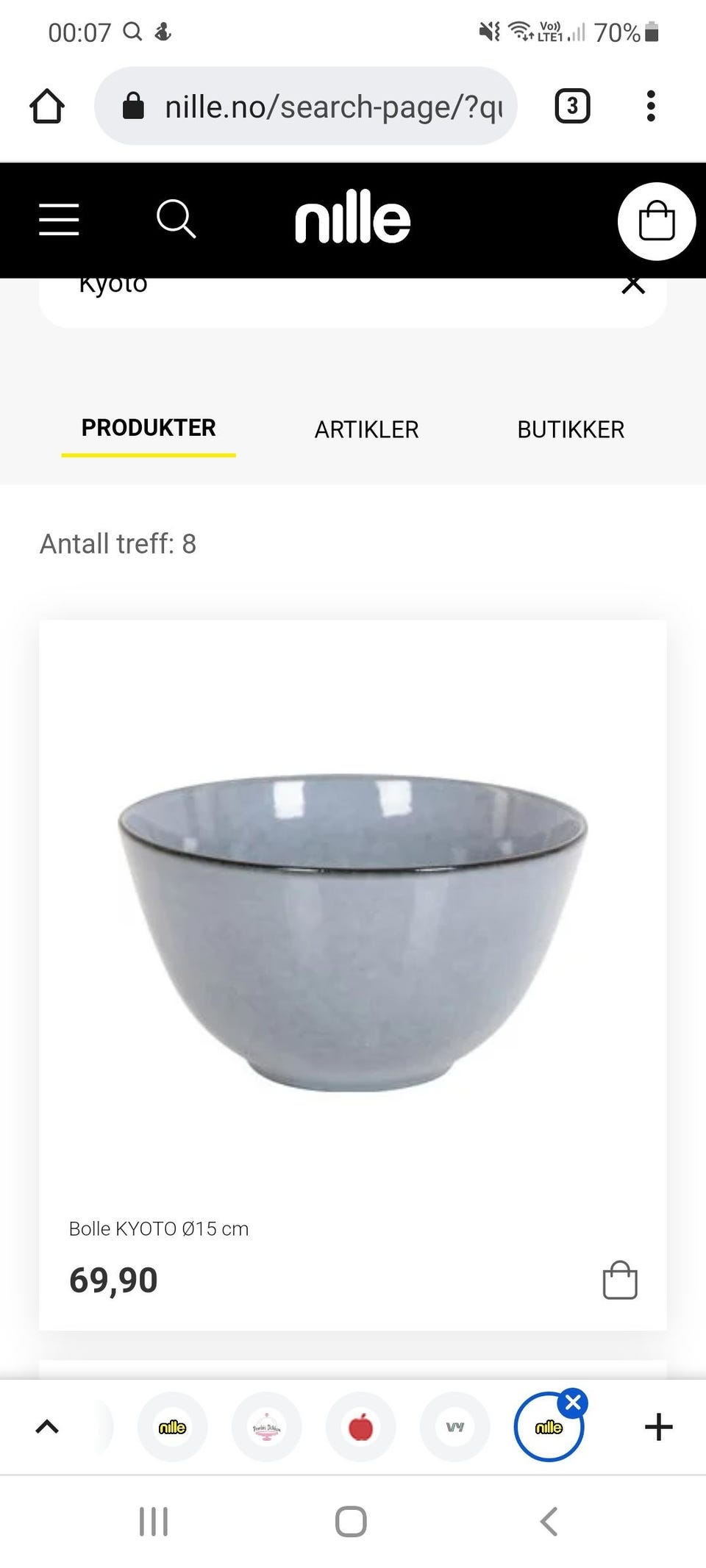The image size is (706, 1568).
Task: Switch to the ARTIKLER tab
Action: pos(366,429)
